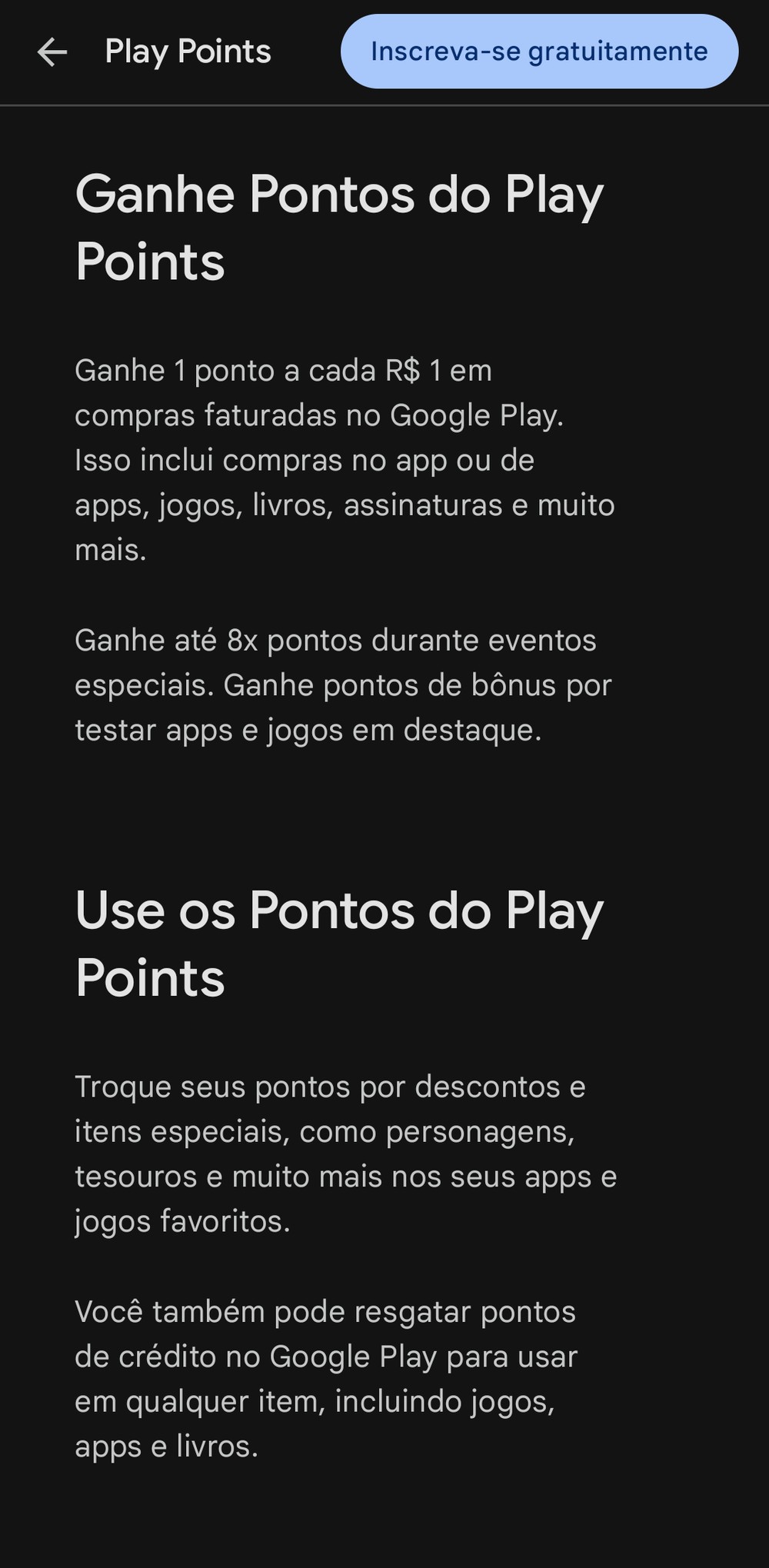Screen dimensions: 769x1568
Task: Tap Inscreva-se gratuitamente to join Play Points
Action: [539, 52]
